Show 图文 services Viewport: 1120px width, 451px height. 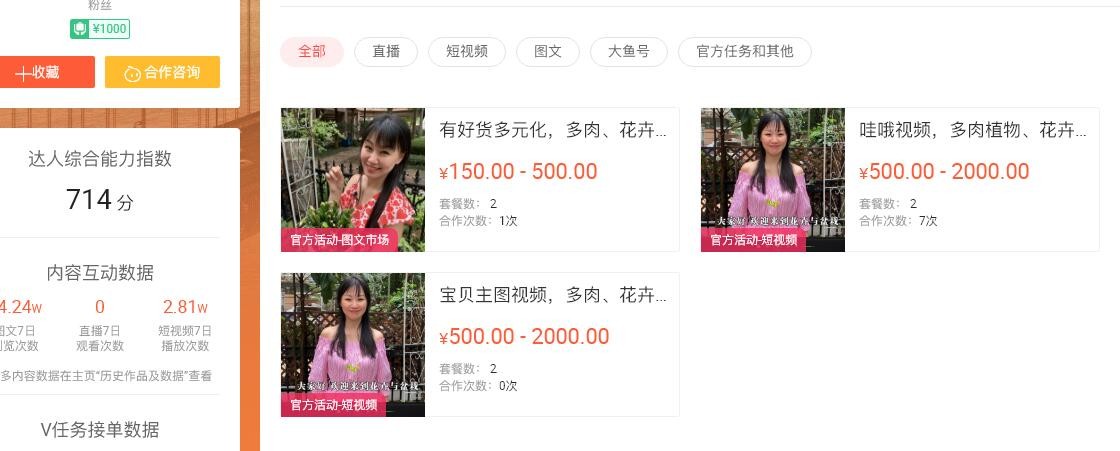pyautogui.click(x=548, y=52)
